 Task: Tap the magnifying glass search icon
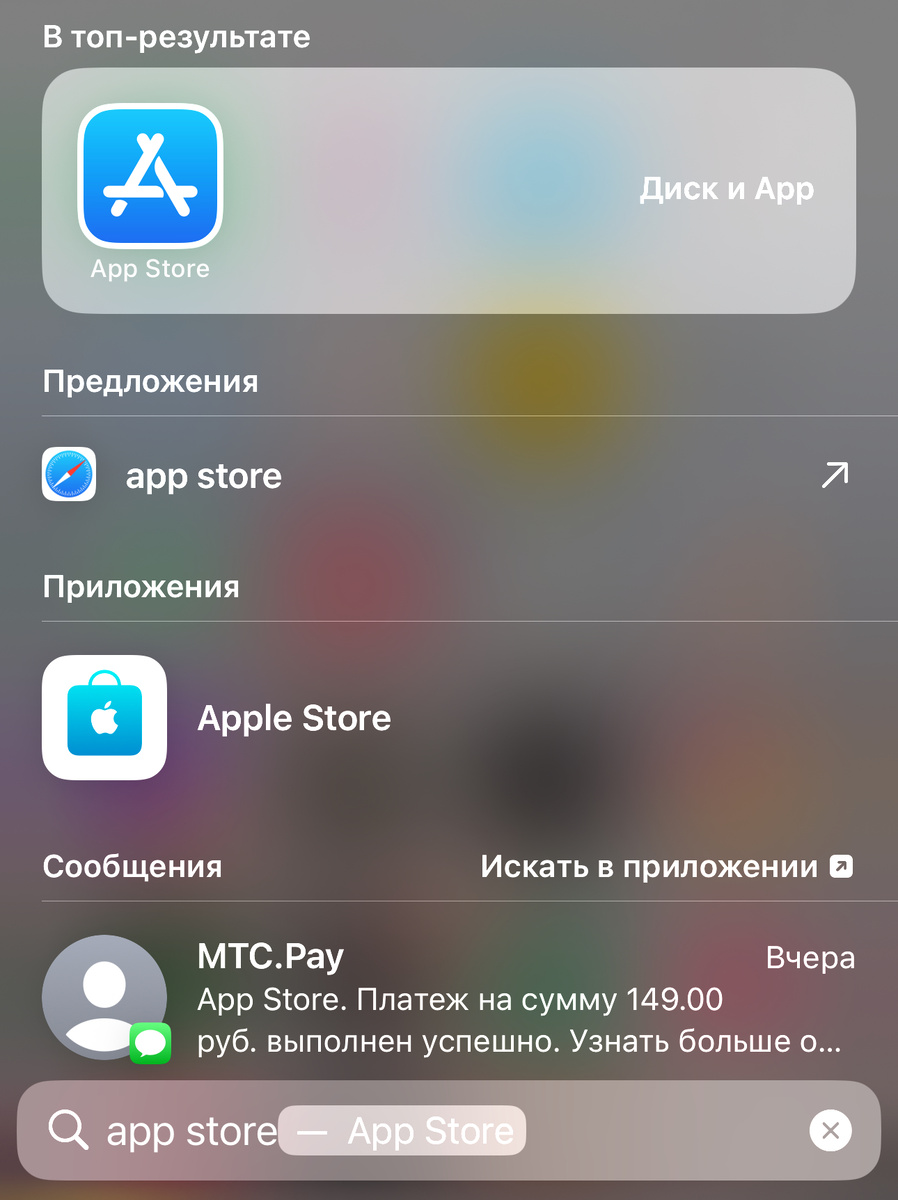point(67,1130)
